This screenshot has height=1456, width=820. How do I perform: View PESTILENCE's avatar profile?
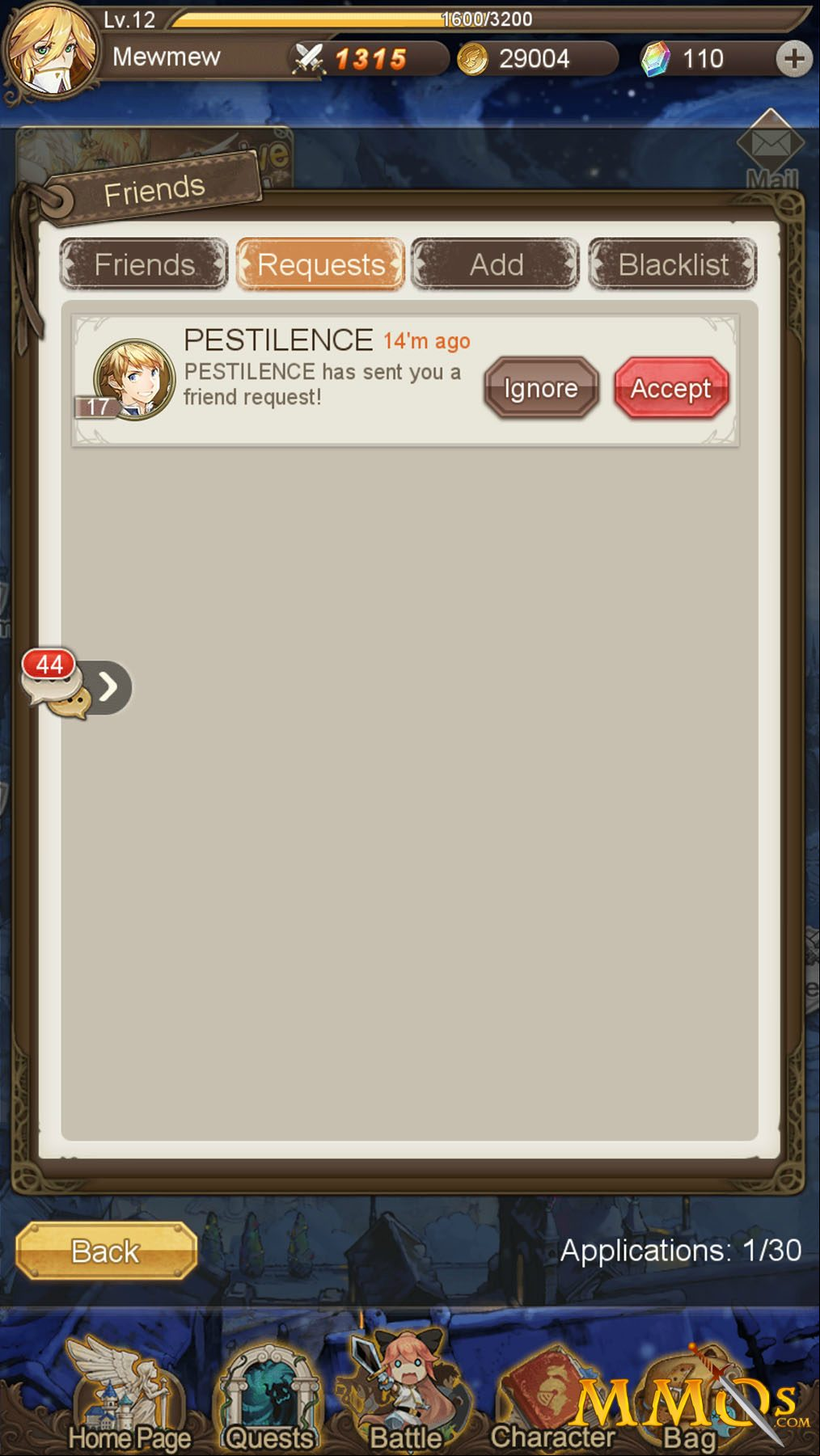(x=134, y=379)
